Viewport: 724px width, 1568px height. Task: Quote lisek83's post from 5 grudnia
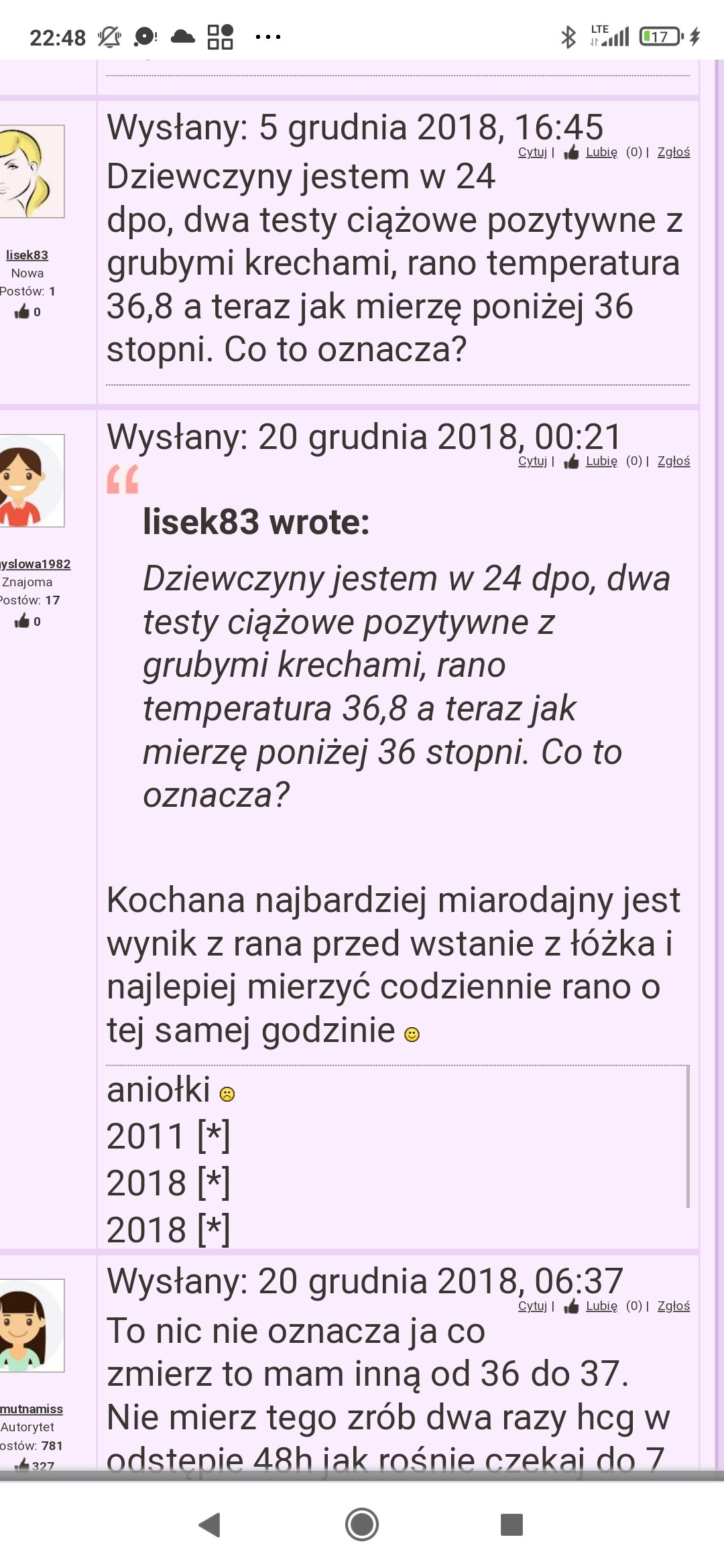tap(532, 152)
